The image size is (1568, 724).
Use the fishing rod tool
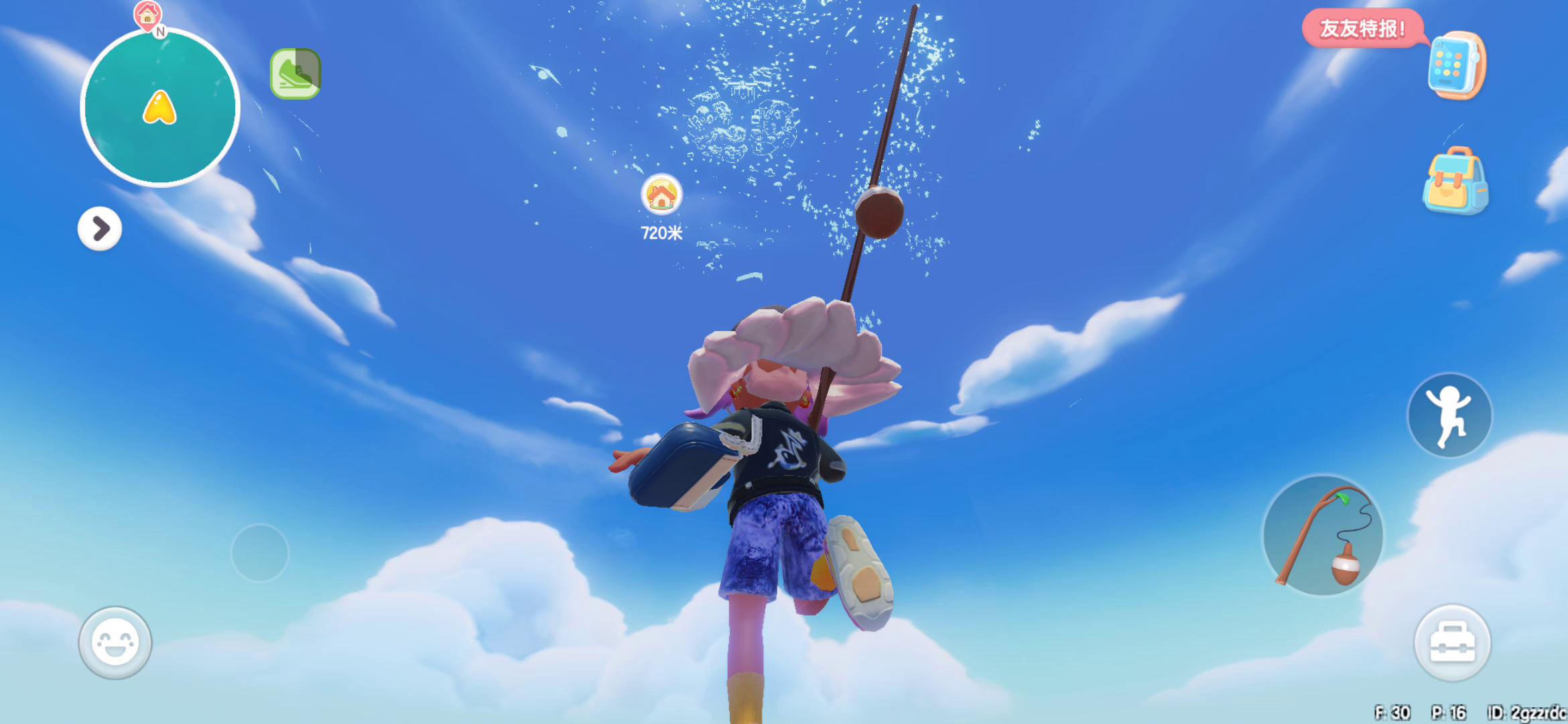[1323, 536]
